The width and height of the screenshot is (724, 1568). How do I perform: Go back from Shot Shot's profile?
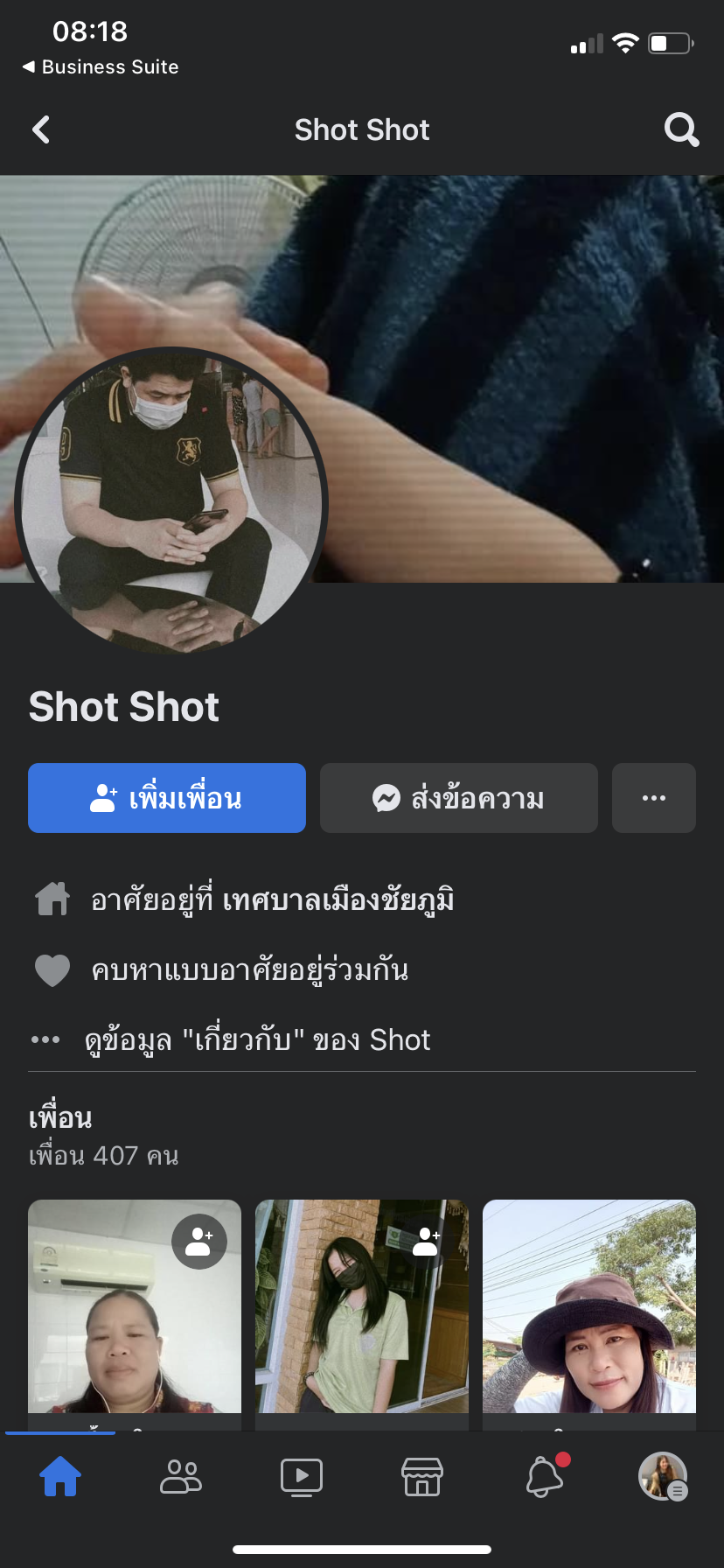(x=41, y=130)
